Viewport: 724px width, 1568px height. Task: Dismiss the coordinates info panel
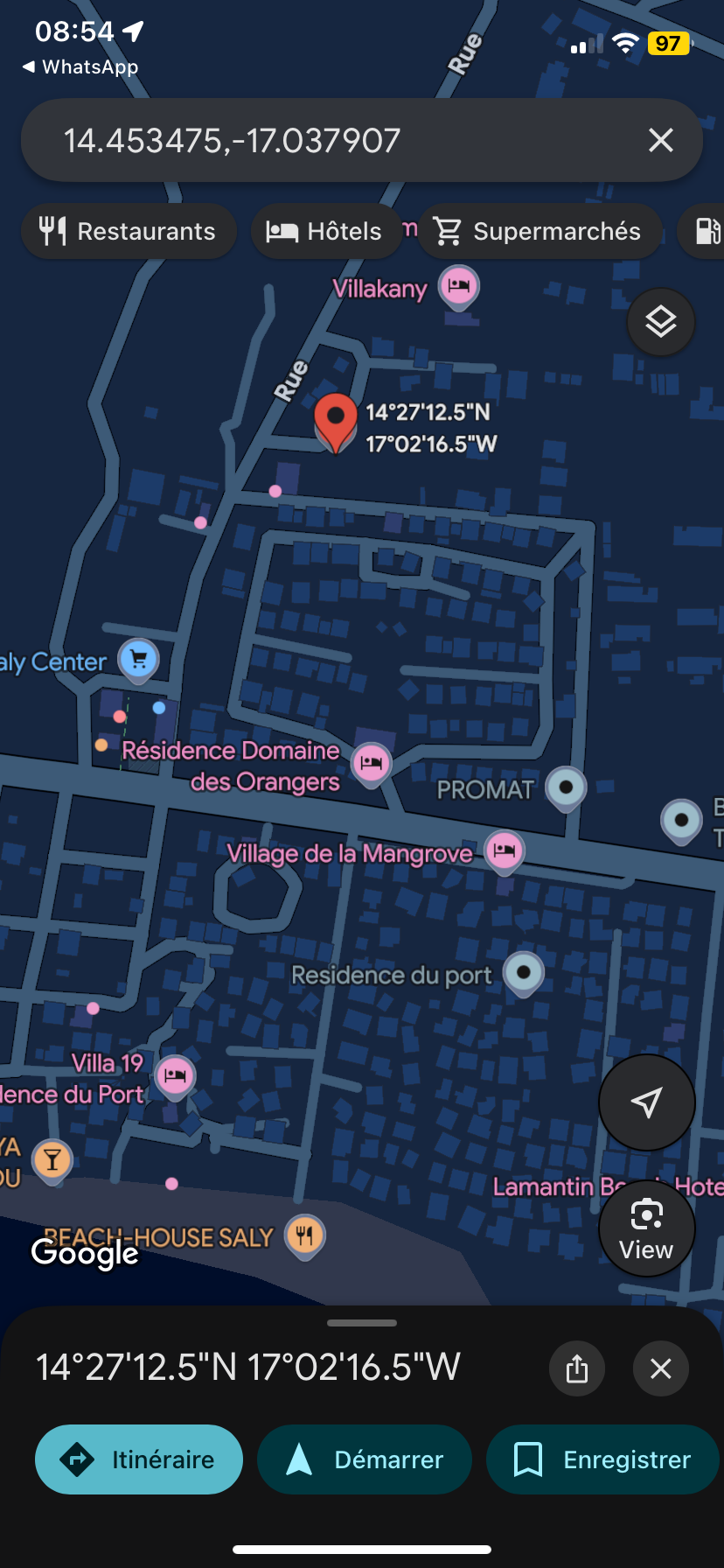point(661,1368)
